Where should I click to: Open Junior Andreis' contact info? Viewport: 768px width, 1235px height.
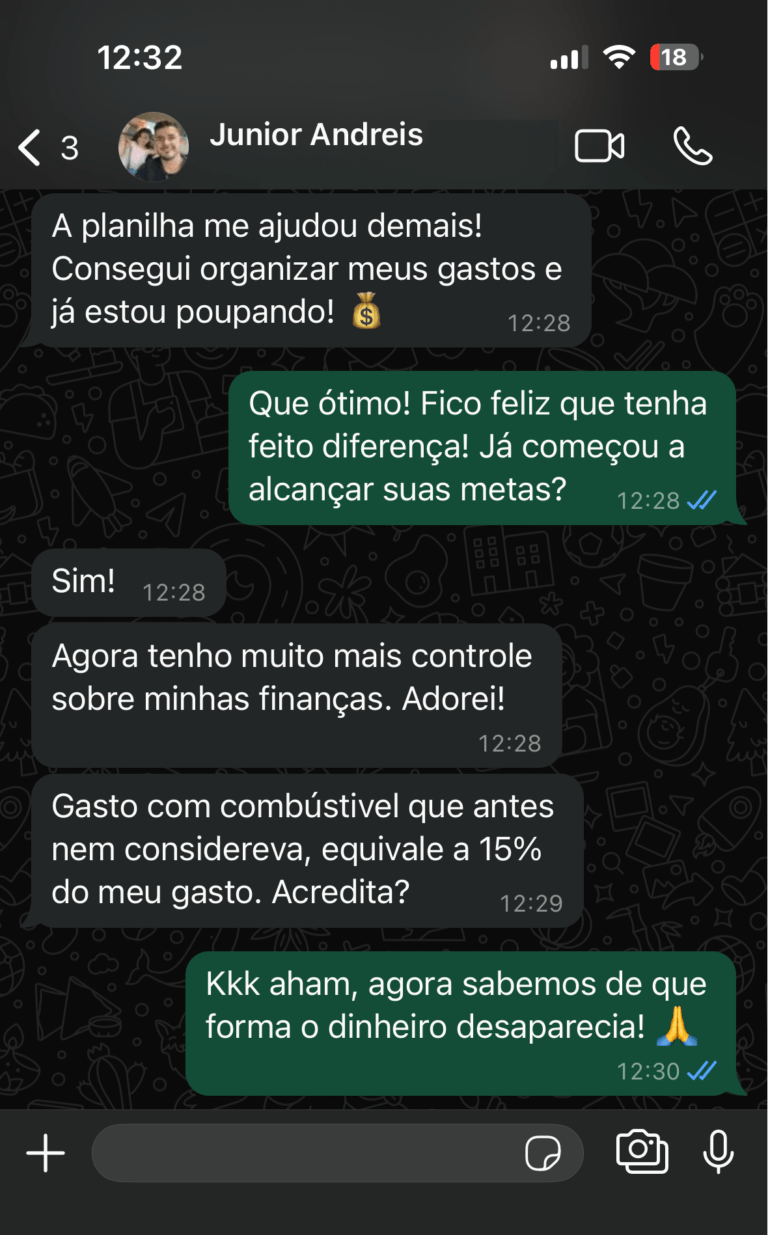point(315,136)
